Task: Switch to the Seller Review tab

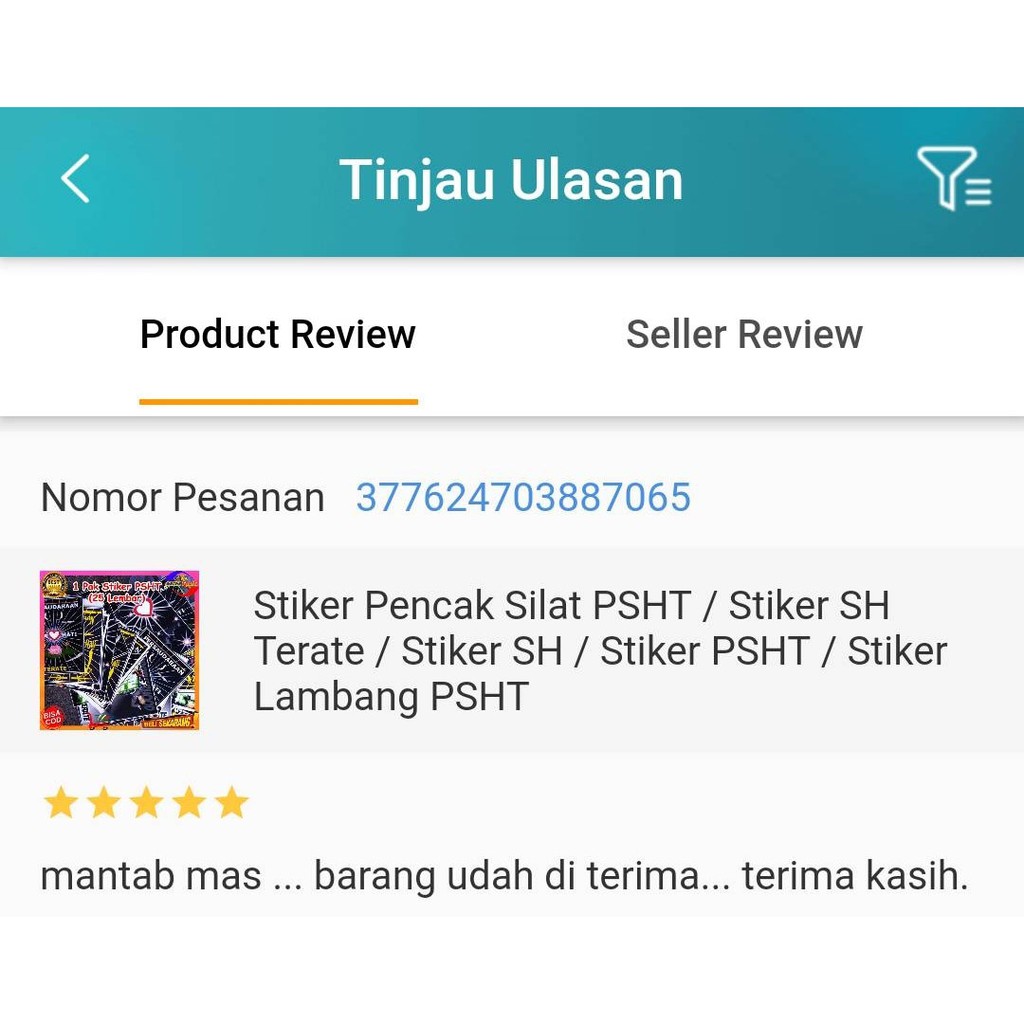Action: pyautogui.click(x=743, y=335)
